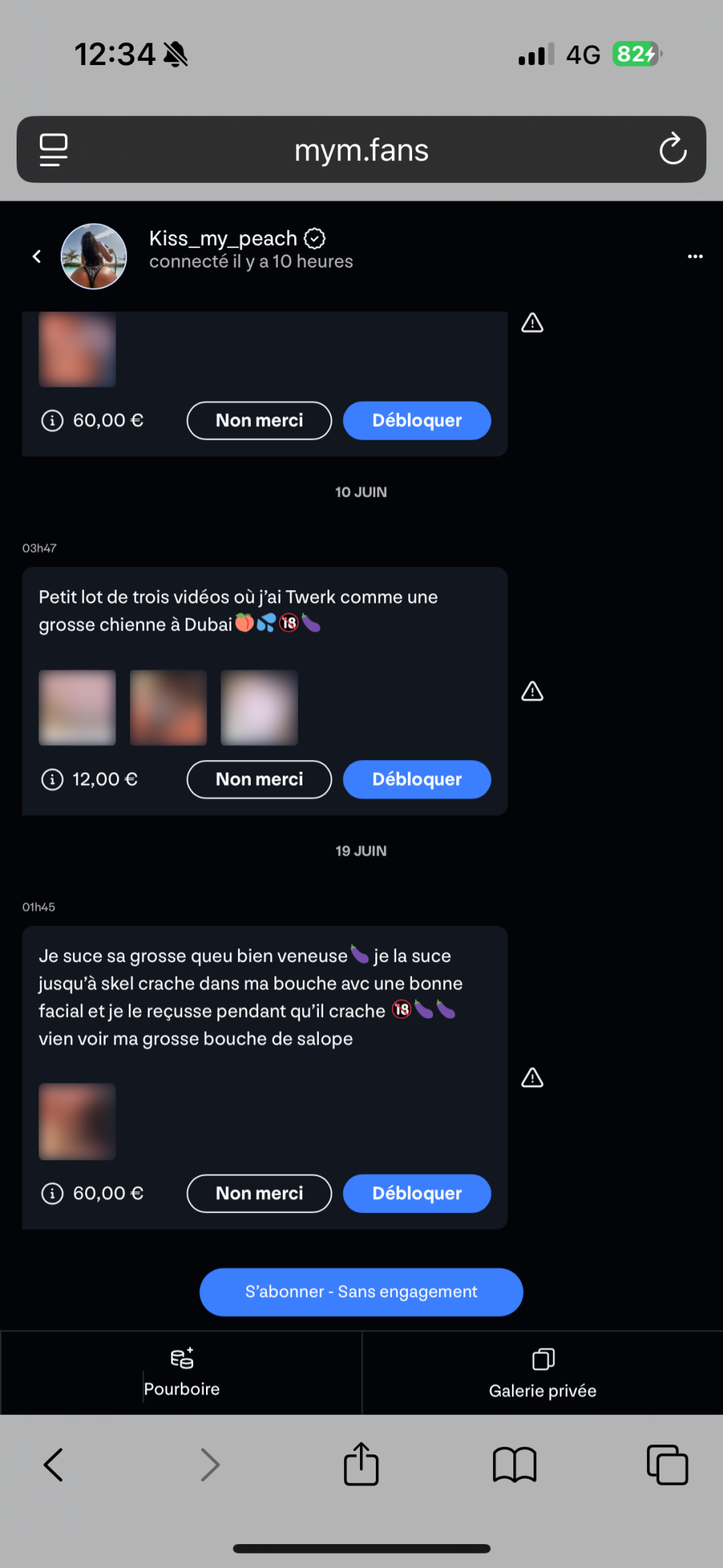Screen dimensions: 723x1568
Task: Report the 10 Juin message via the warning icon
Action: (x=532, y=691)
